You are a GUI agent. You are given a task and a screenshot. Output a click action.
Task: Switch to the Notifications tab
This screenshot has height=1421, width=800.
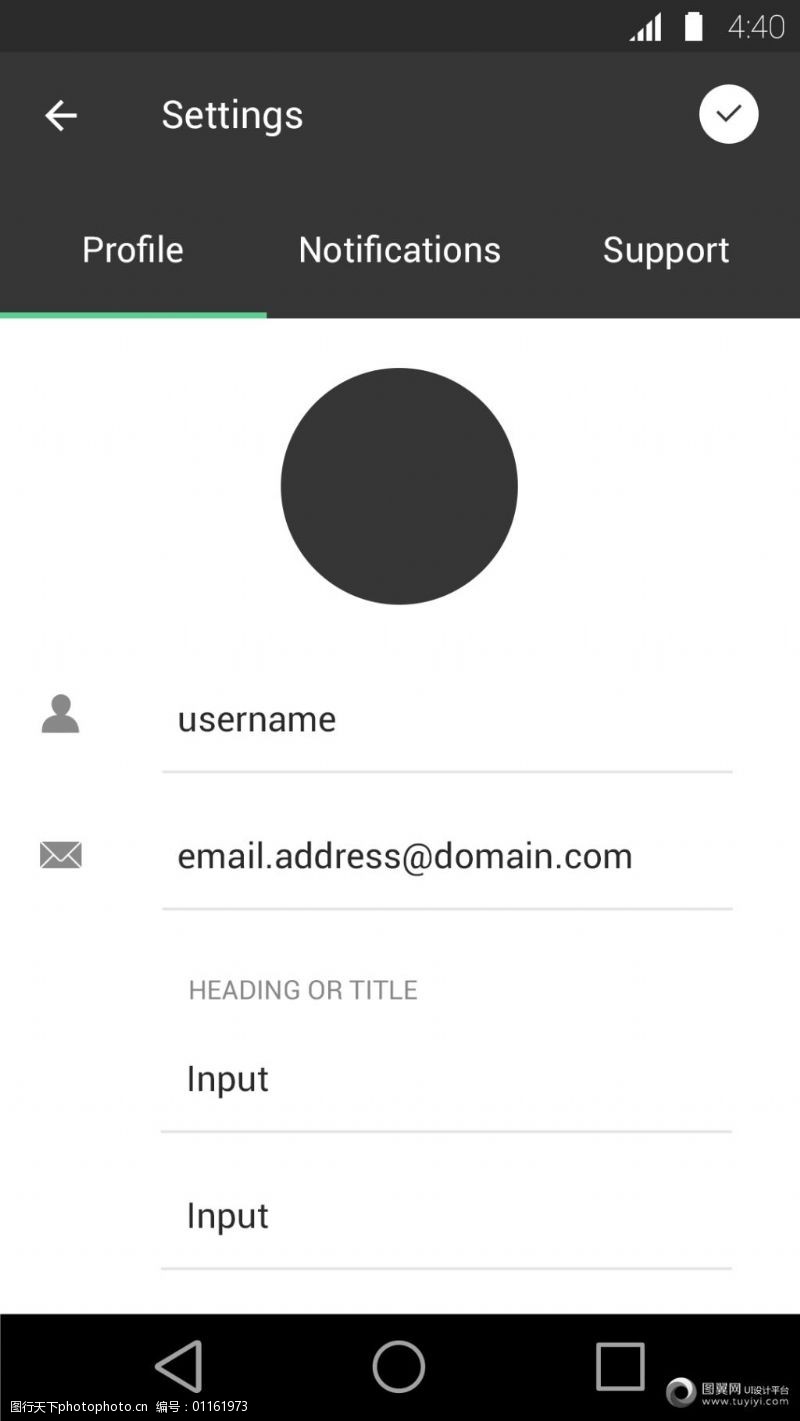point(399,250)
